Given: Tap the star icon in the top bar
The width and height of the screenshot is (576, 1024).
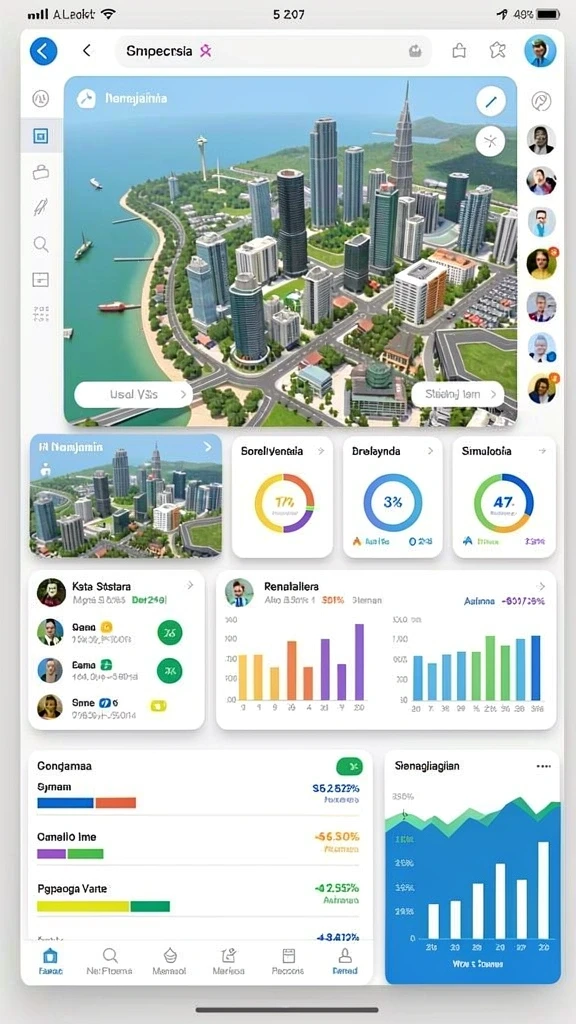Looking at the screenshot, I should pos(498,50).
